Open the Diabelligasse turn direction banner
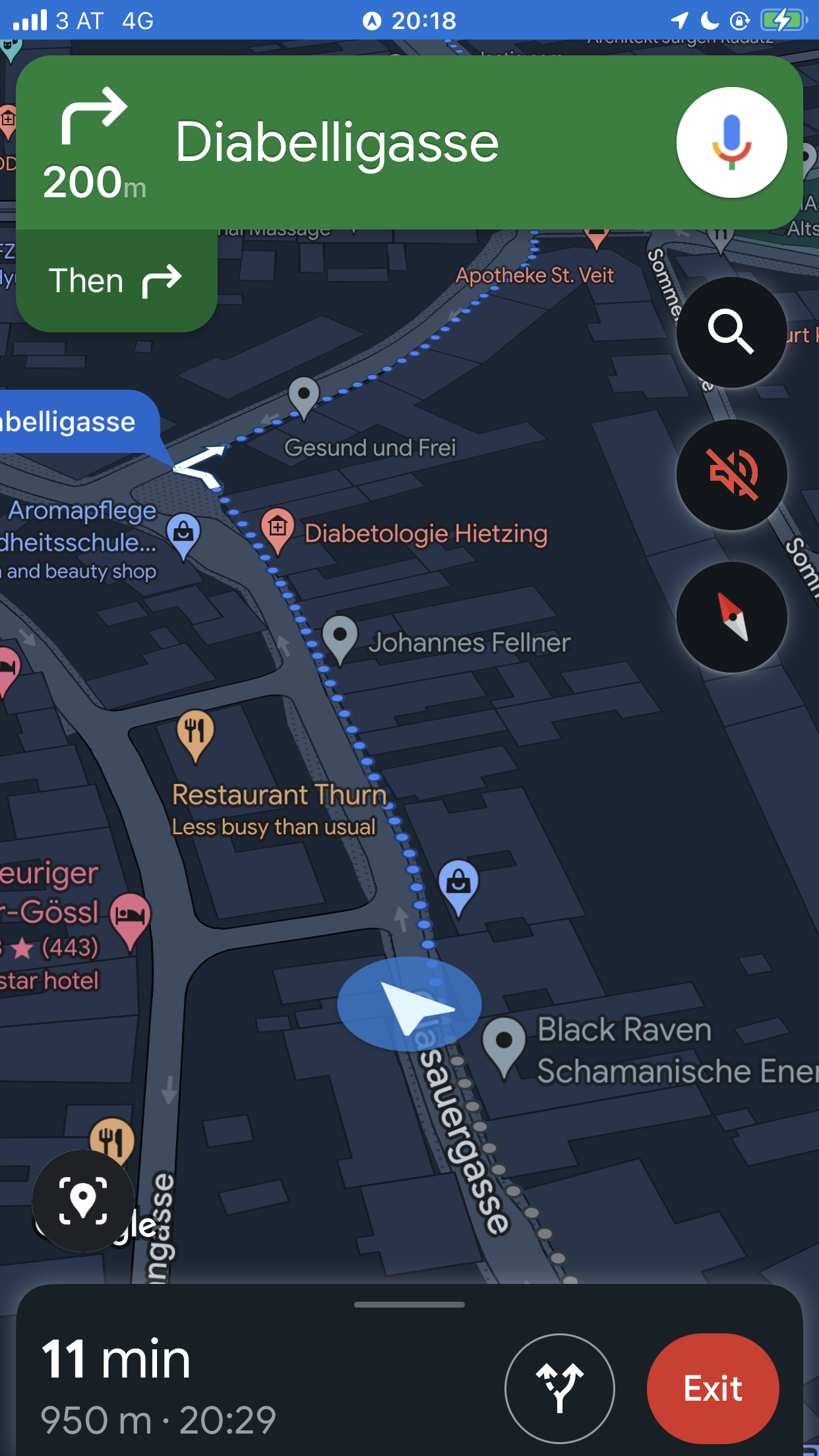Image resolution: width=819 pixels, height=1456 pixels. [336, 142]
